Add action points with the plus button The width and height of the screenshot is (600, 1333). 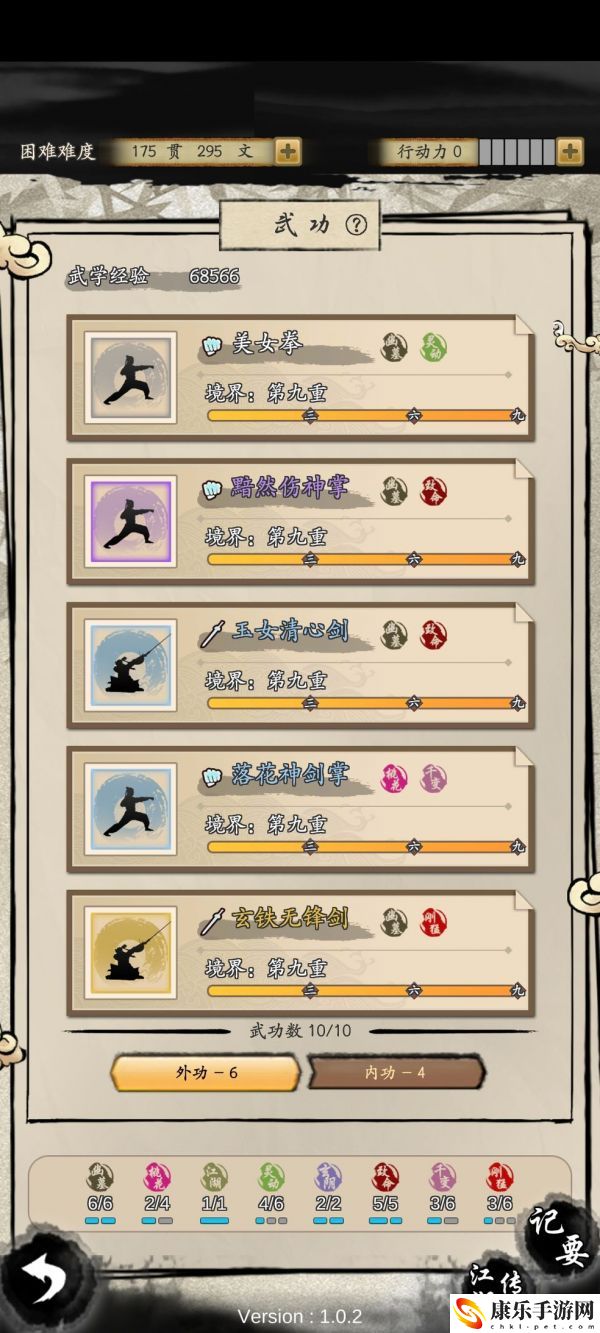(570, 152)
